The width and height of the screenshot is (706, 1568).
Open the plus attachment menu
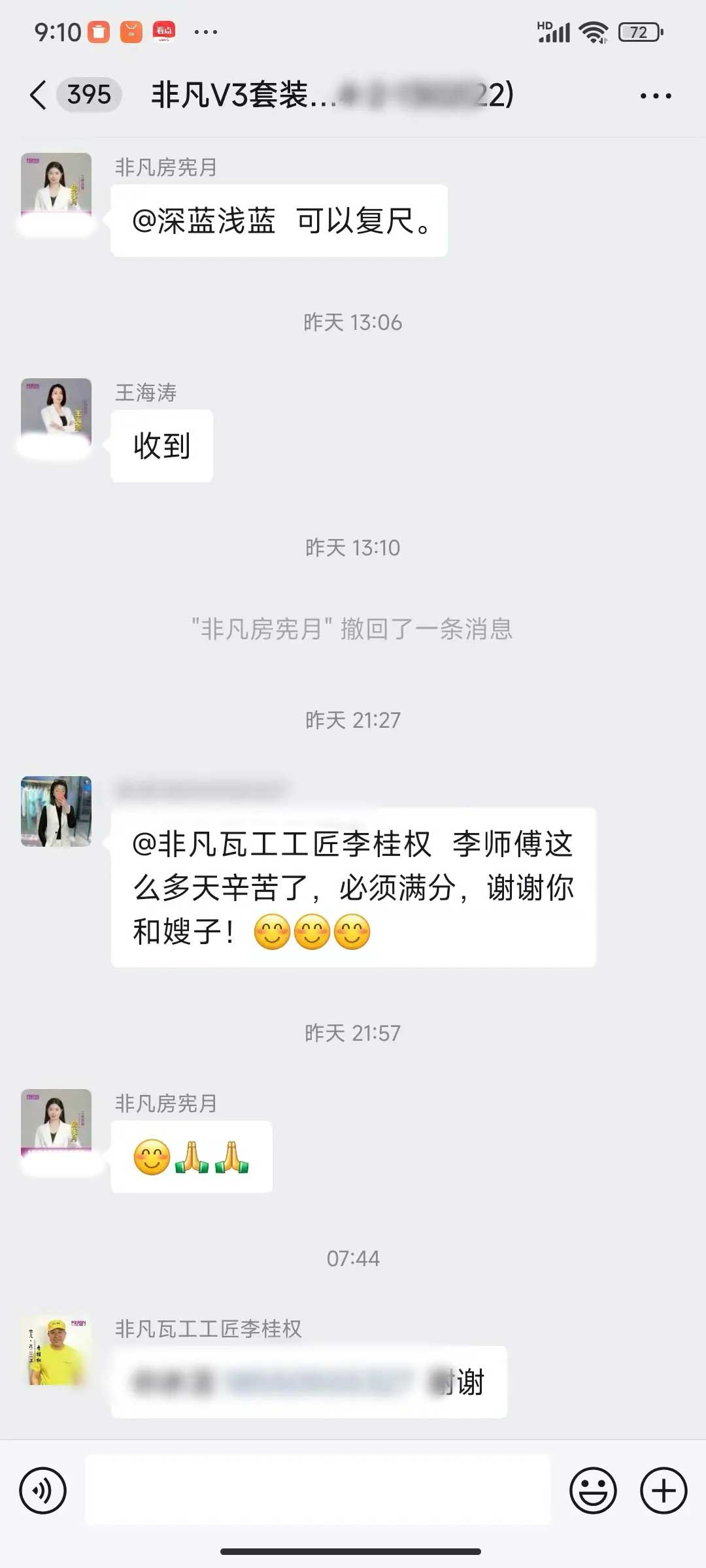pyautogui.click(x=663, y=1490)
